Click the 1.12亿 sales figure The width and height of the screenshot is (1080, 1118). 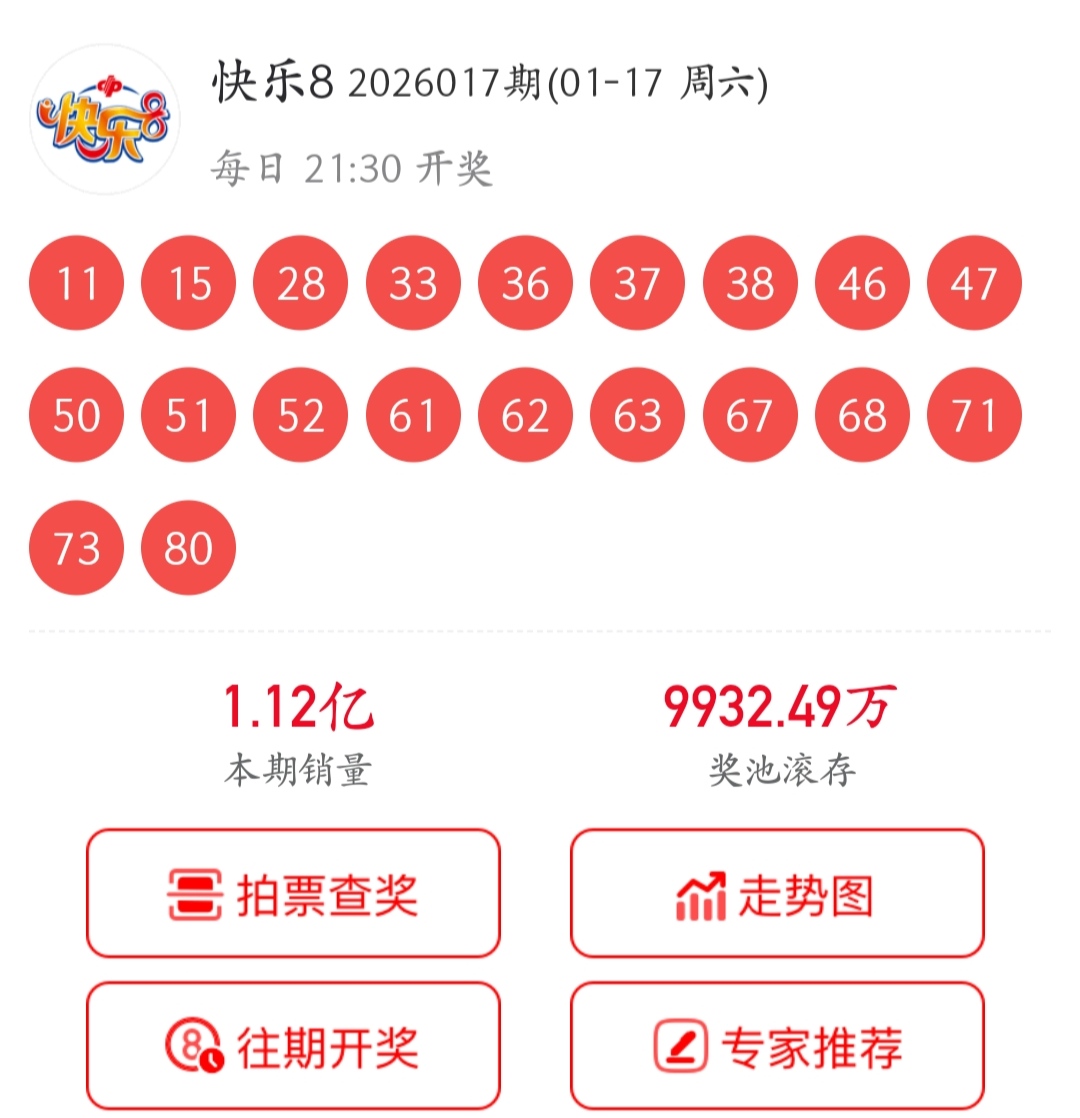(298, 707)
